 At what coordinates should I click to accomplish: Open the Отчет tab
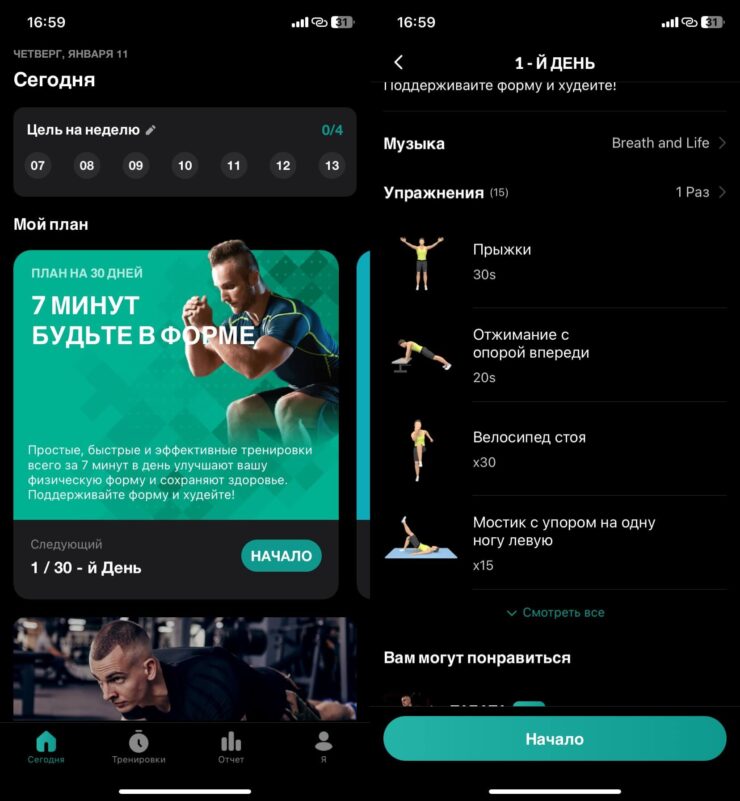coord(231,746)
